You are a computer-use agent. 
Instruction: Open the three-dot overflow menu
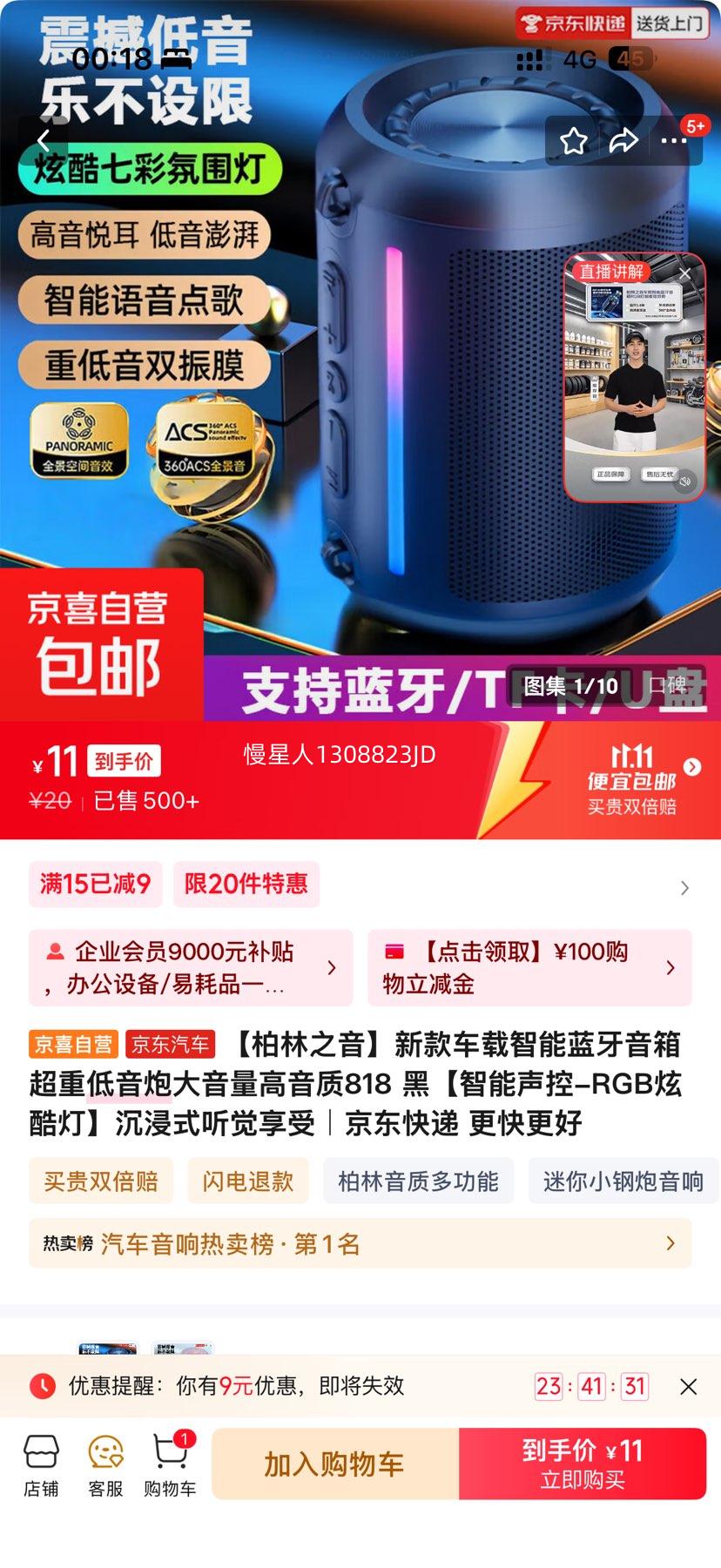tap(674, 141)
